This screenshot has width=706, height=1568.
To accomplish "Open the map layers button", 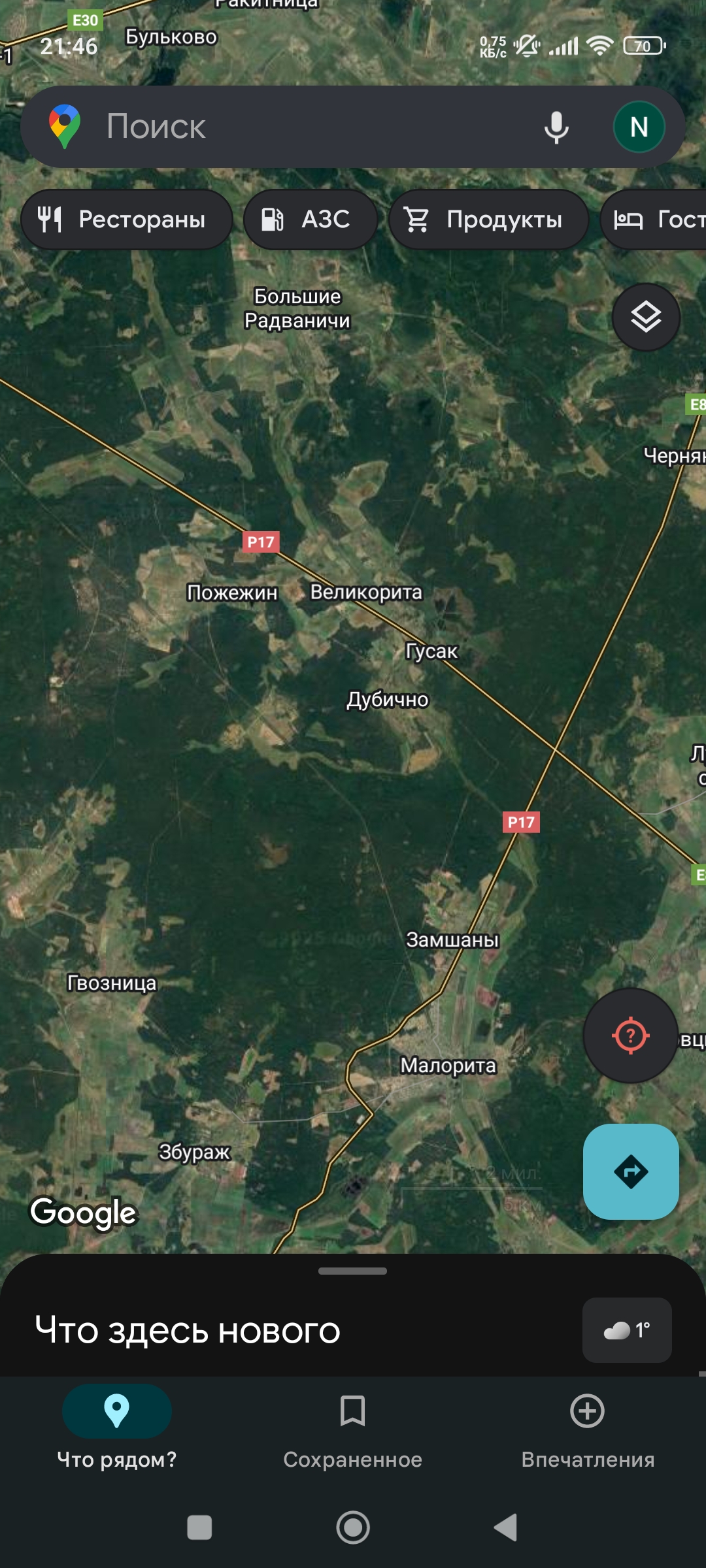I will tap(646, 318).
